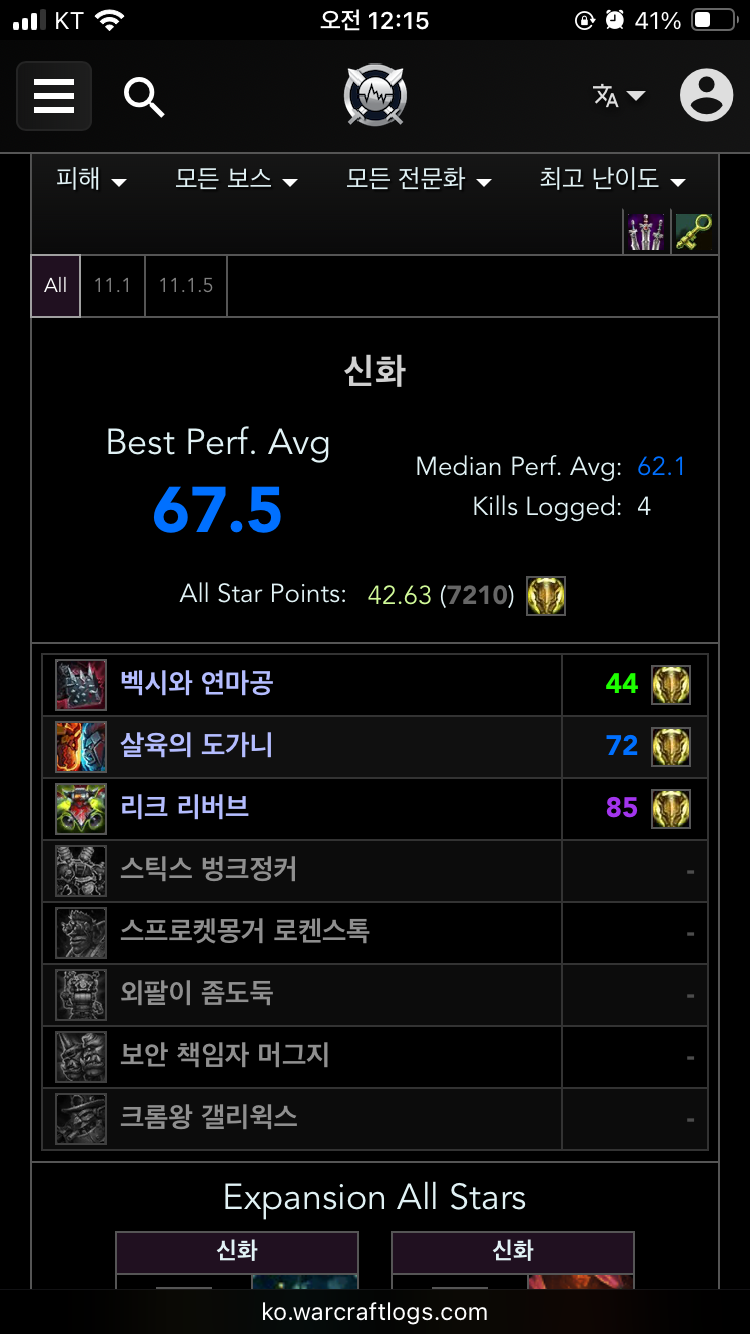The image size is (750, 1334).
Task: Expand the 모든 보스 dropdown
Action: pyautogui.click(x=237, y=180)
